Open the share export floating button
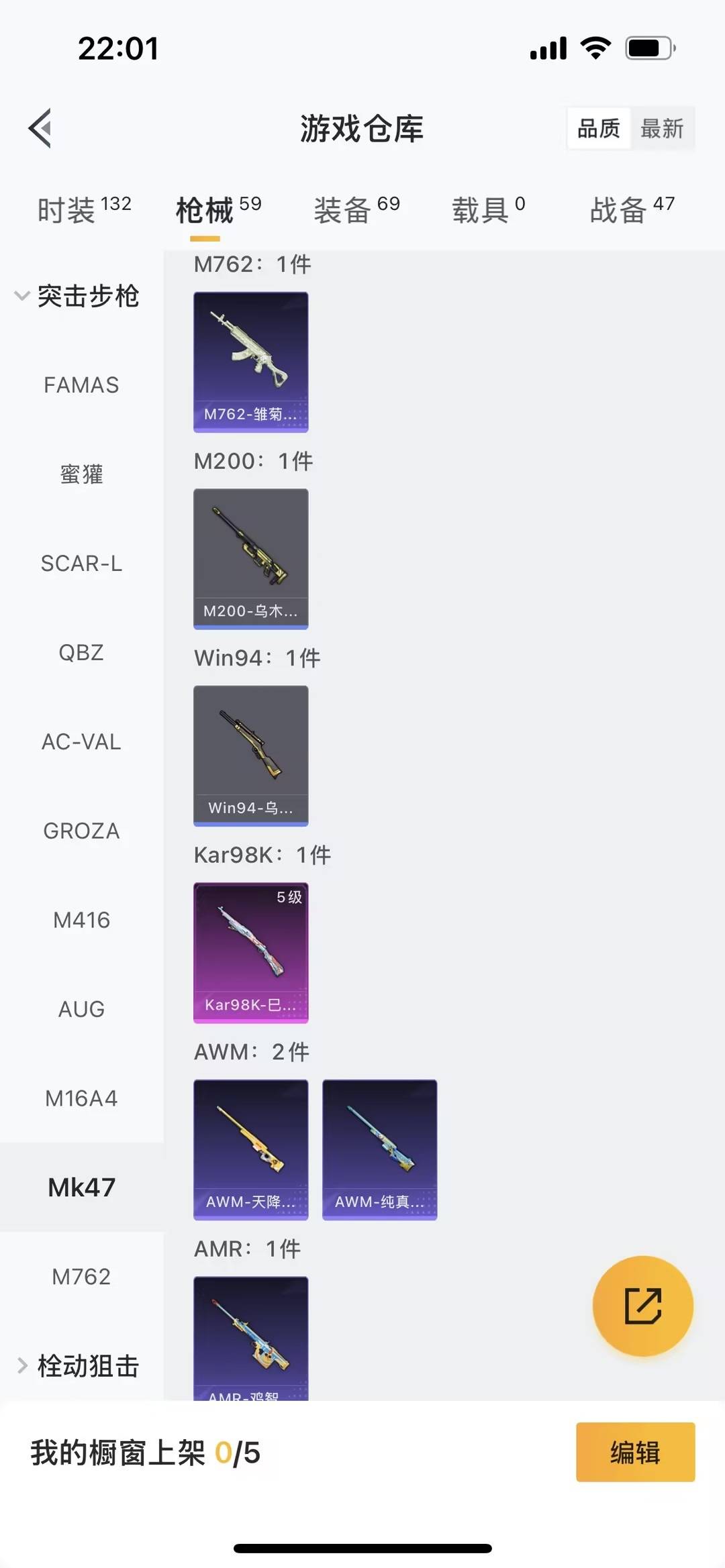The height and width of the screenshot is (1568, 725). pyautogui.click(x=642, y=1304)
